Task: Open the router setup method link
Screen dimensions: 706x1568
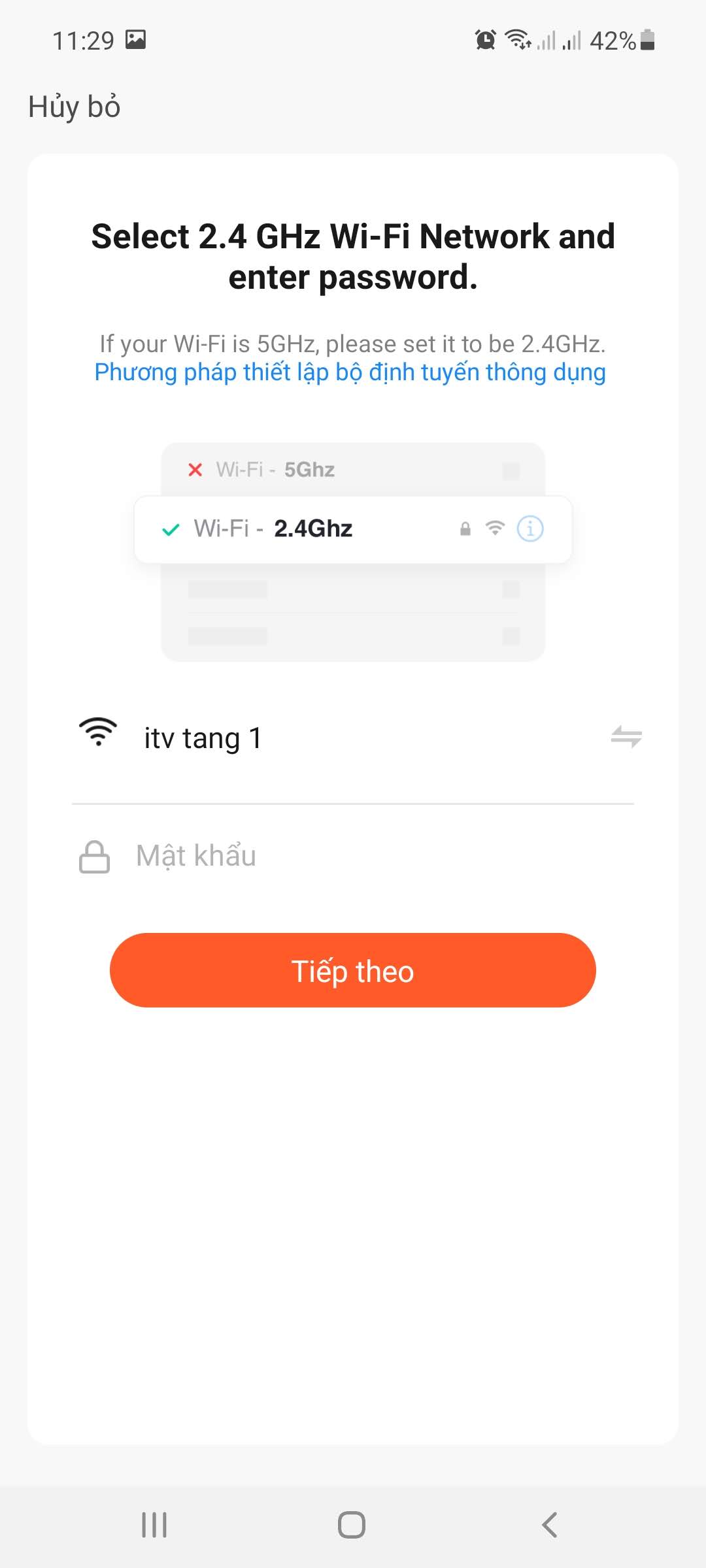Action: click(350, 372)
